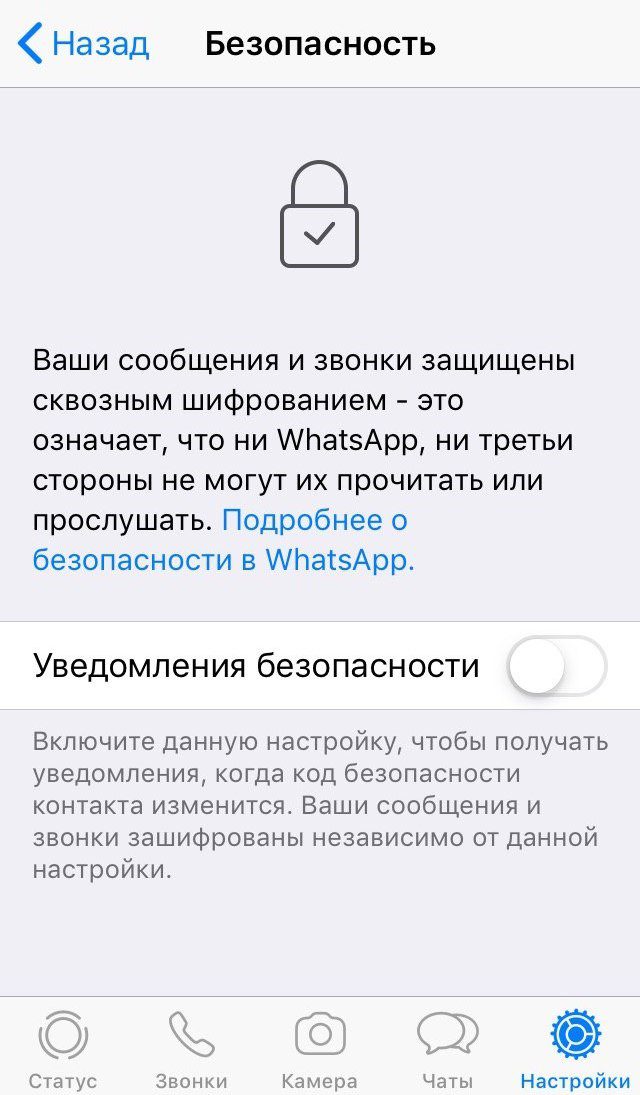
Task: Select the Камера tab
Action: click(320, 1048)
